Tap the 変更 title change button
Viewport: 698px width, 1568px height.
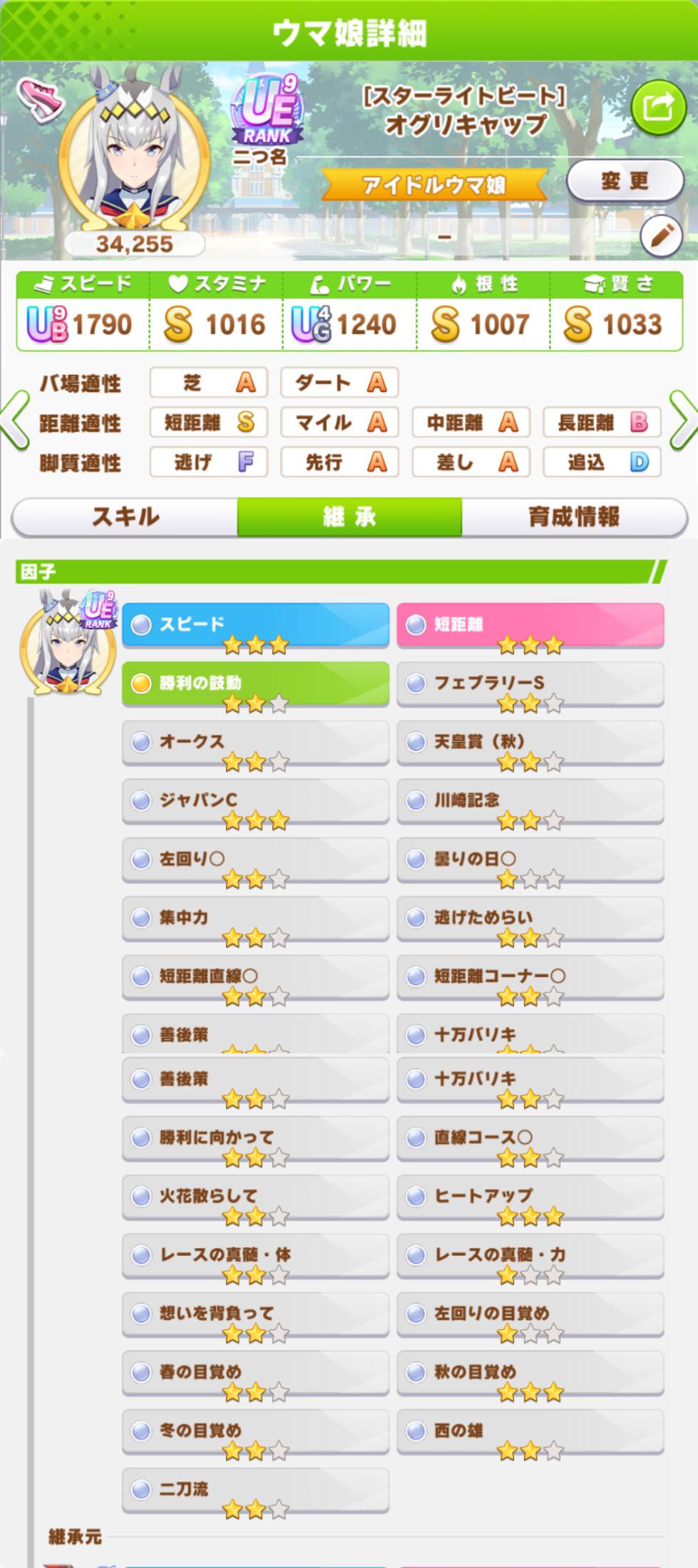pos(625,181)
